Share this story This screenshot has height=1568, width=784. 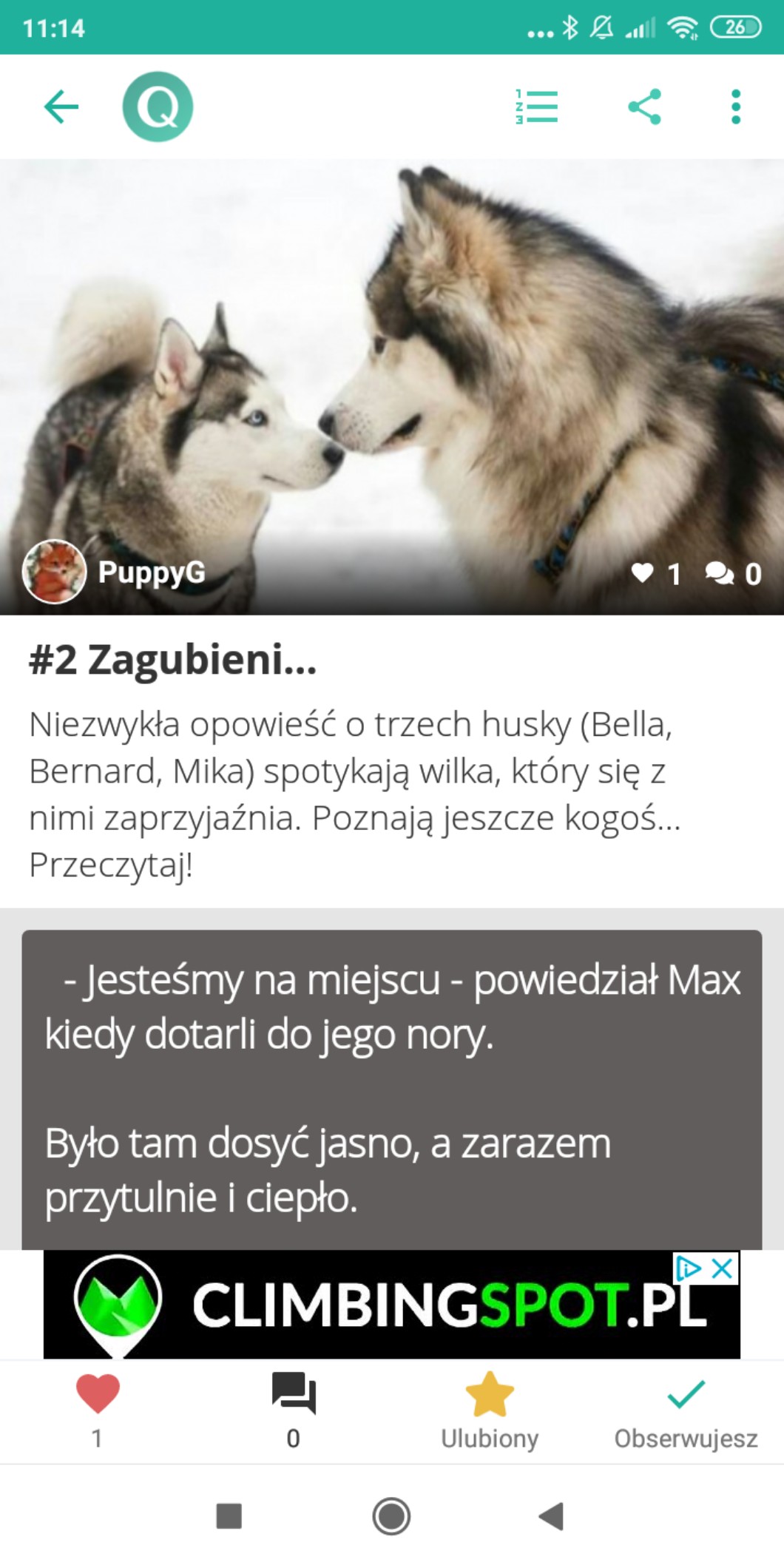[x=644, y=107]
